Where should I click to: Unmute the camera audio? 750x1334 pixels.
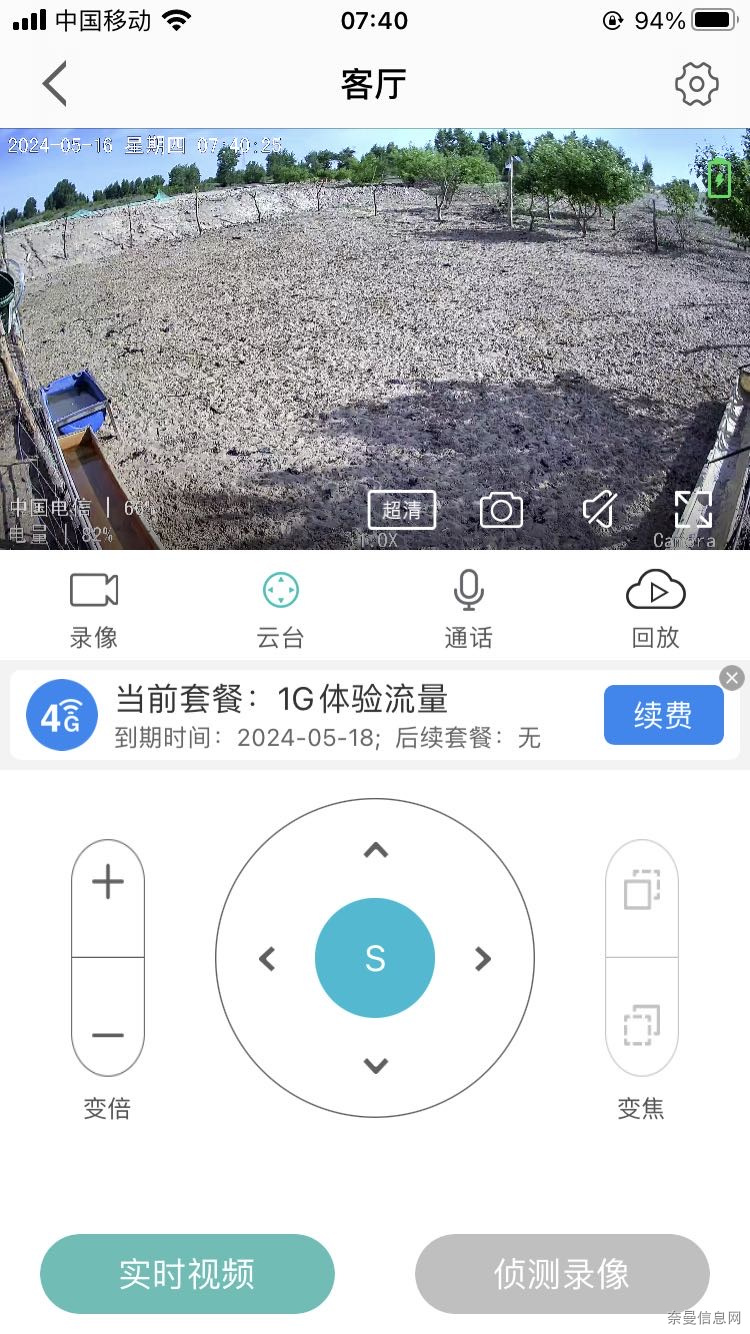[598, 510]
